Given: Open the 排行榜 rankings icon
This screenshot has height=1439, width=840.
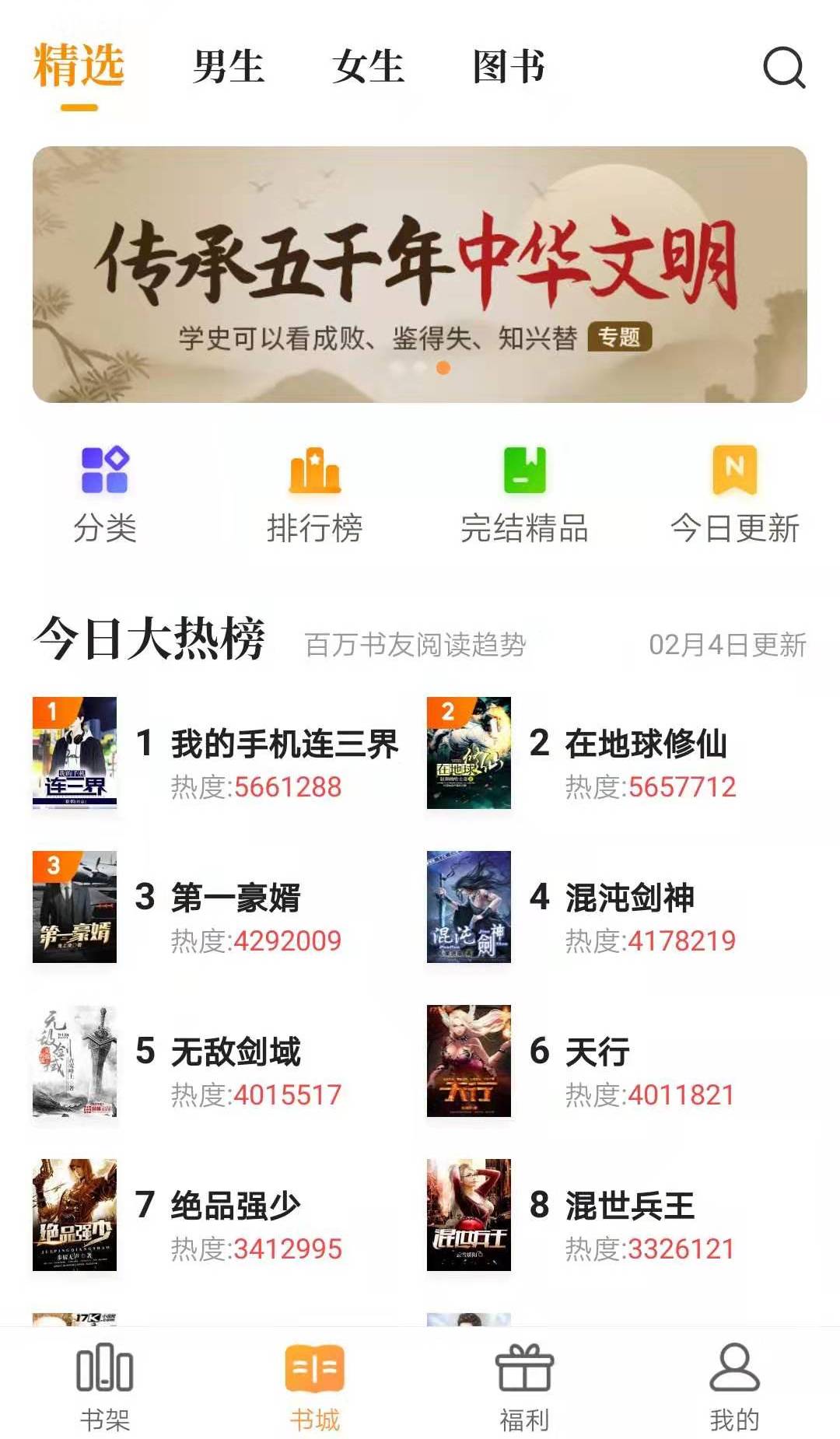Looking at the screenshot, I should (x=315, y=490).
